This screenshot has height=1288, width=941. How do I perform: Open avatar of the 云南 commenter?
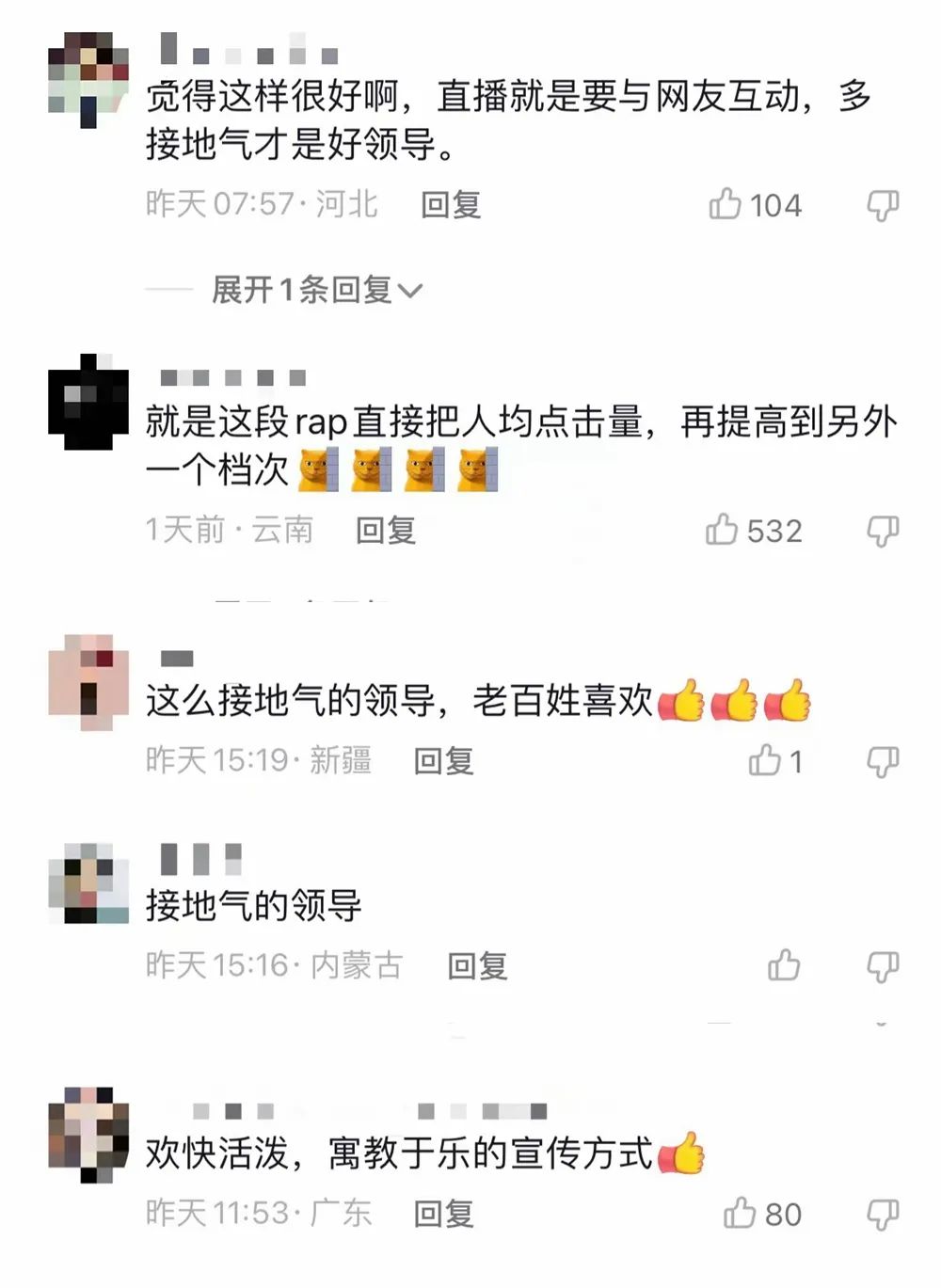(88, 402)
